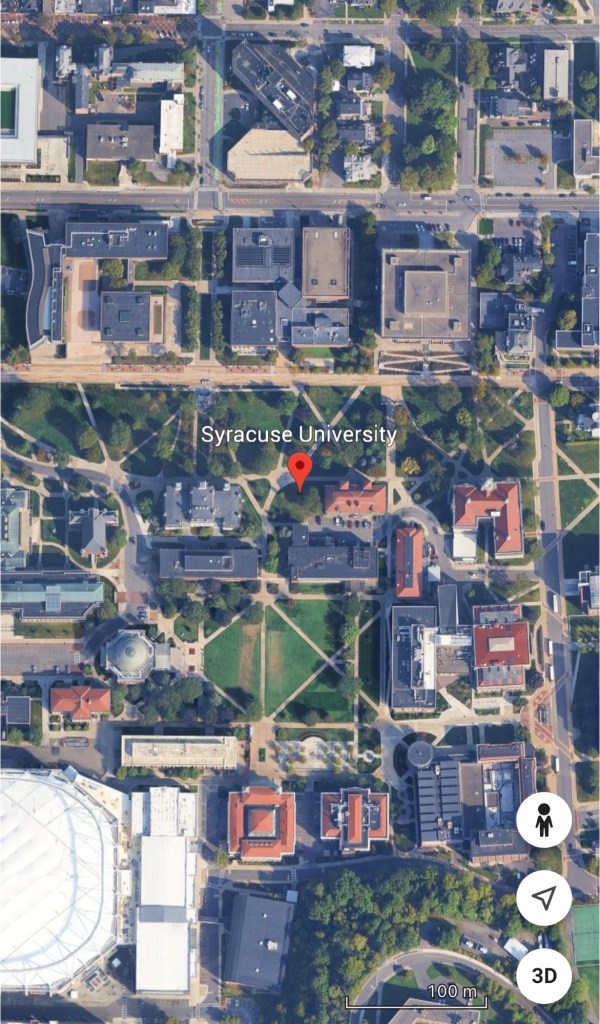Switch the map to 3D view
600x1024 pixels.
(x=544, y=976)
